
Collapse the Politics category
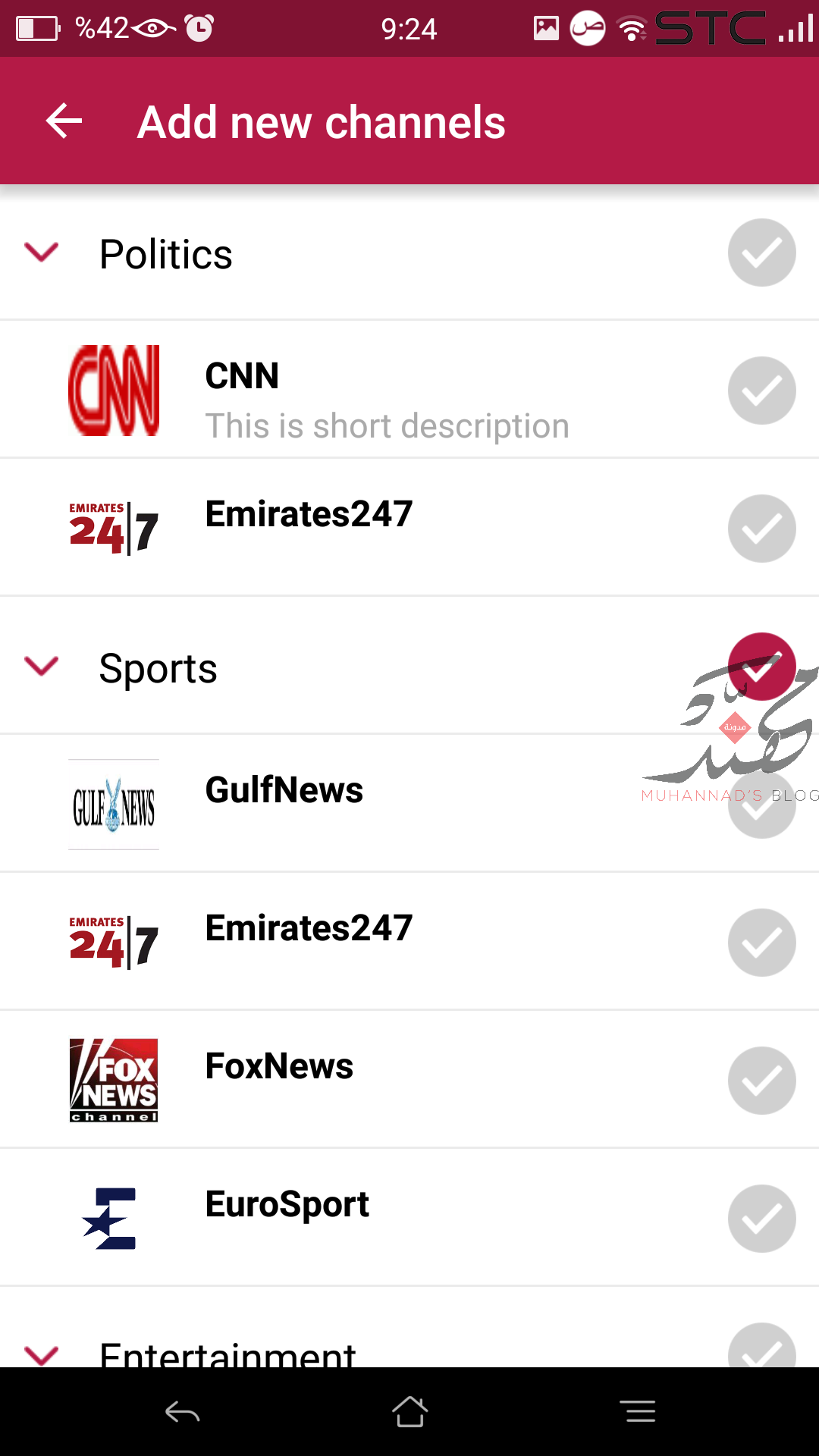pos(42,253)
